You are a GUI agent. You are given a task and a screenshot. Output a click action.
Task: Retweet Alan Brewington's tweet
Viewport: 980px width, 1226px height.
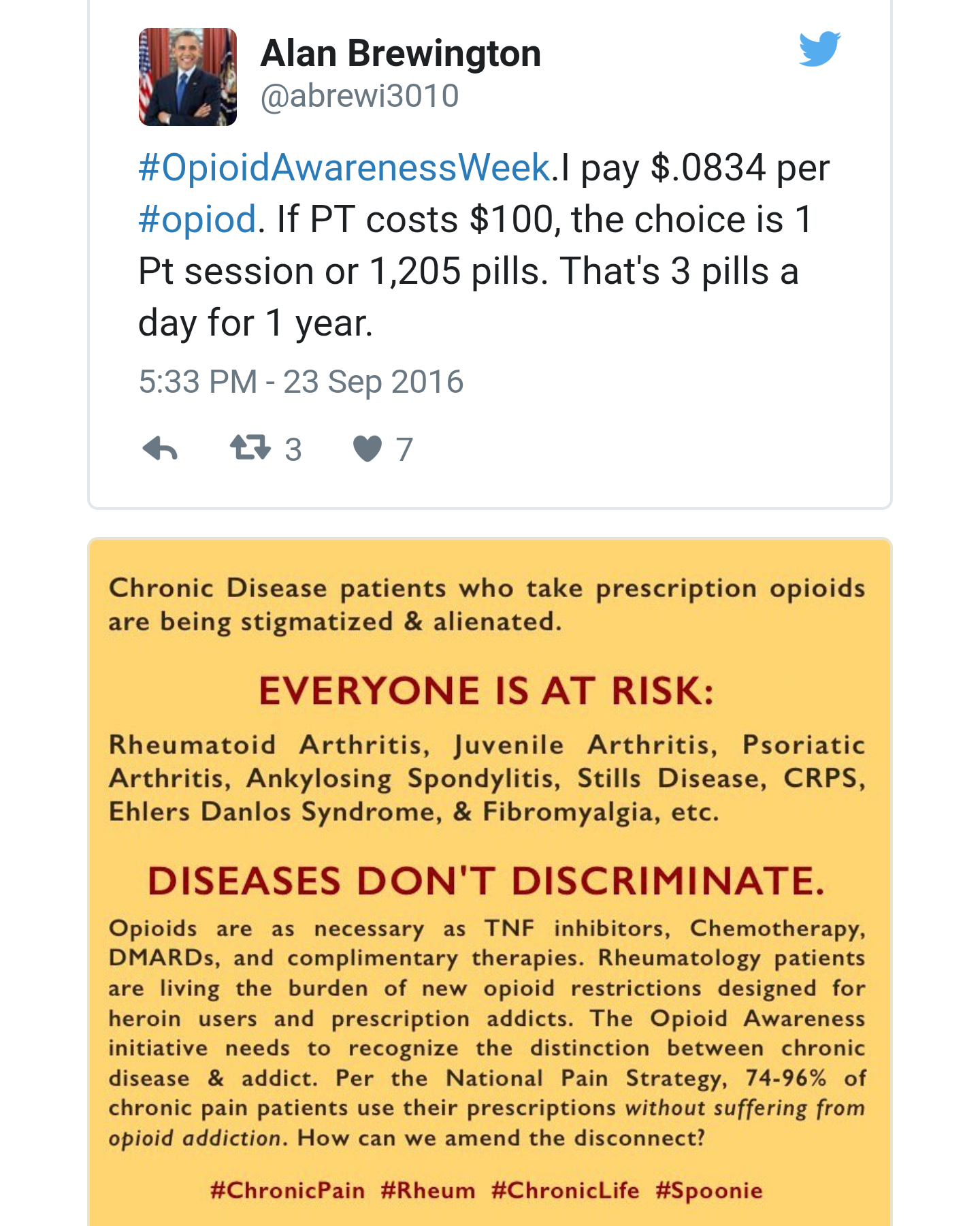[250, 448]
